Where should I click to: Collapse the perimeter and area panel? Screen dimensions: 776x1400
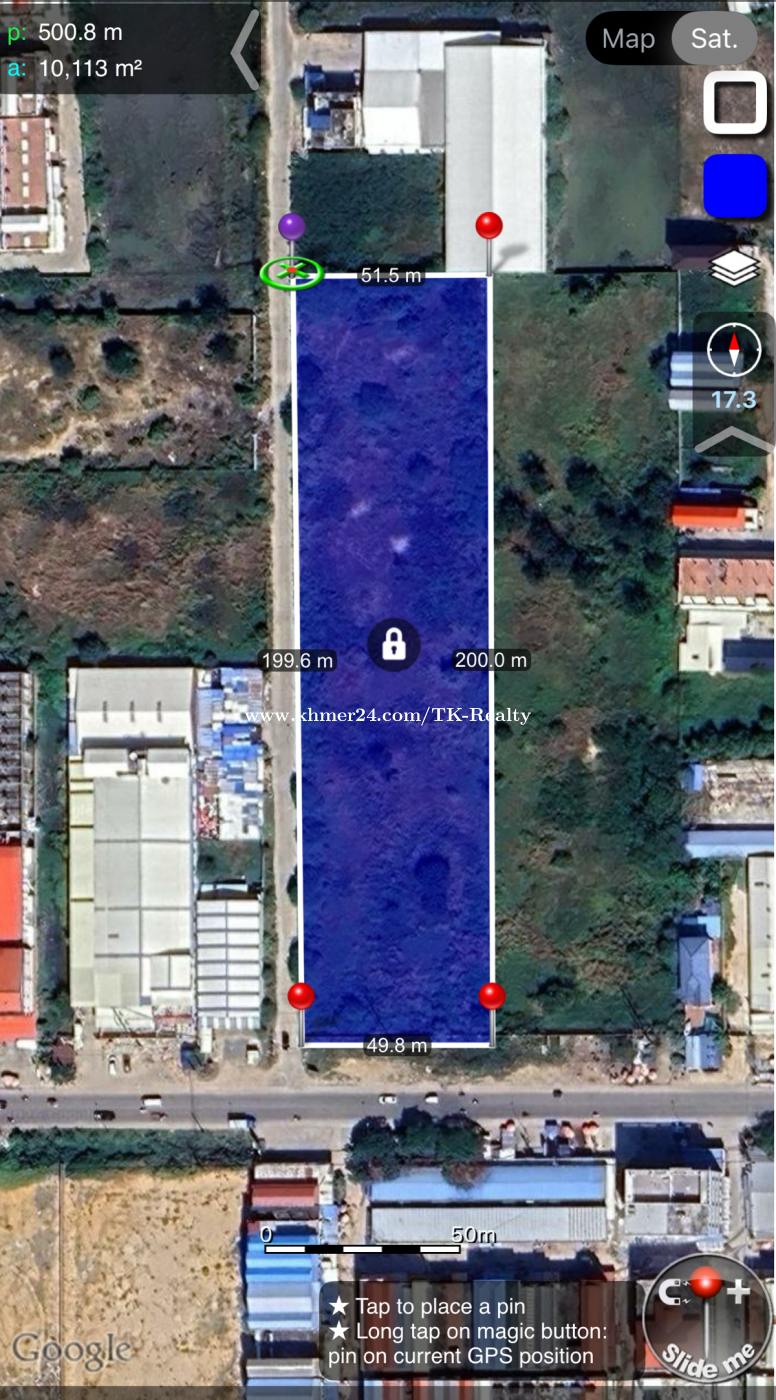[245, 50]
